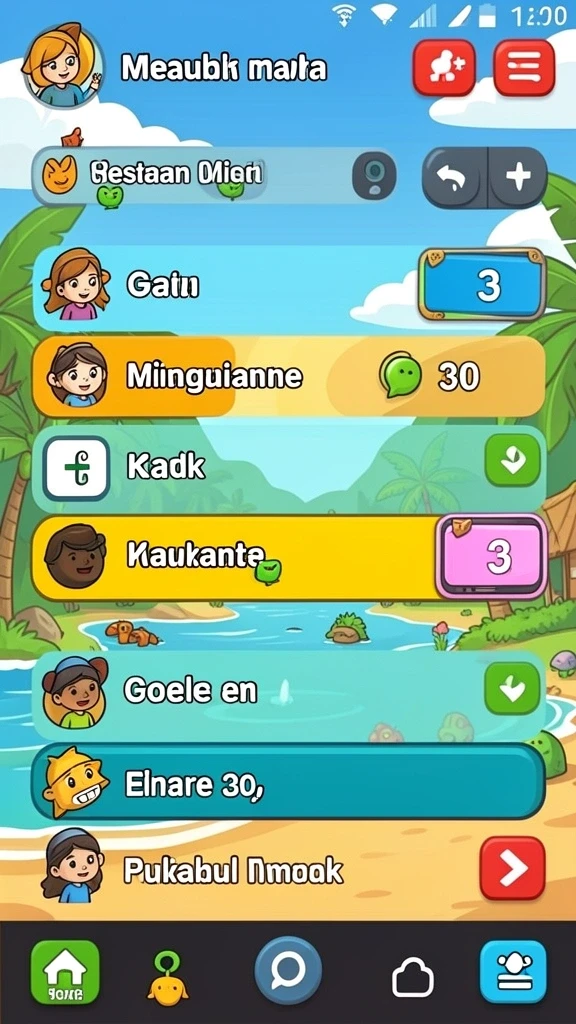Open the Elnare 30 row
Viewport: 576px width, 1024px height.
[x=289, y=781]
